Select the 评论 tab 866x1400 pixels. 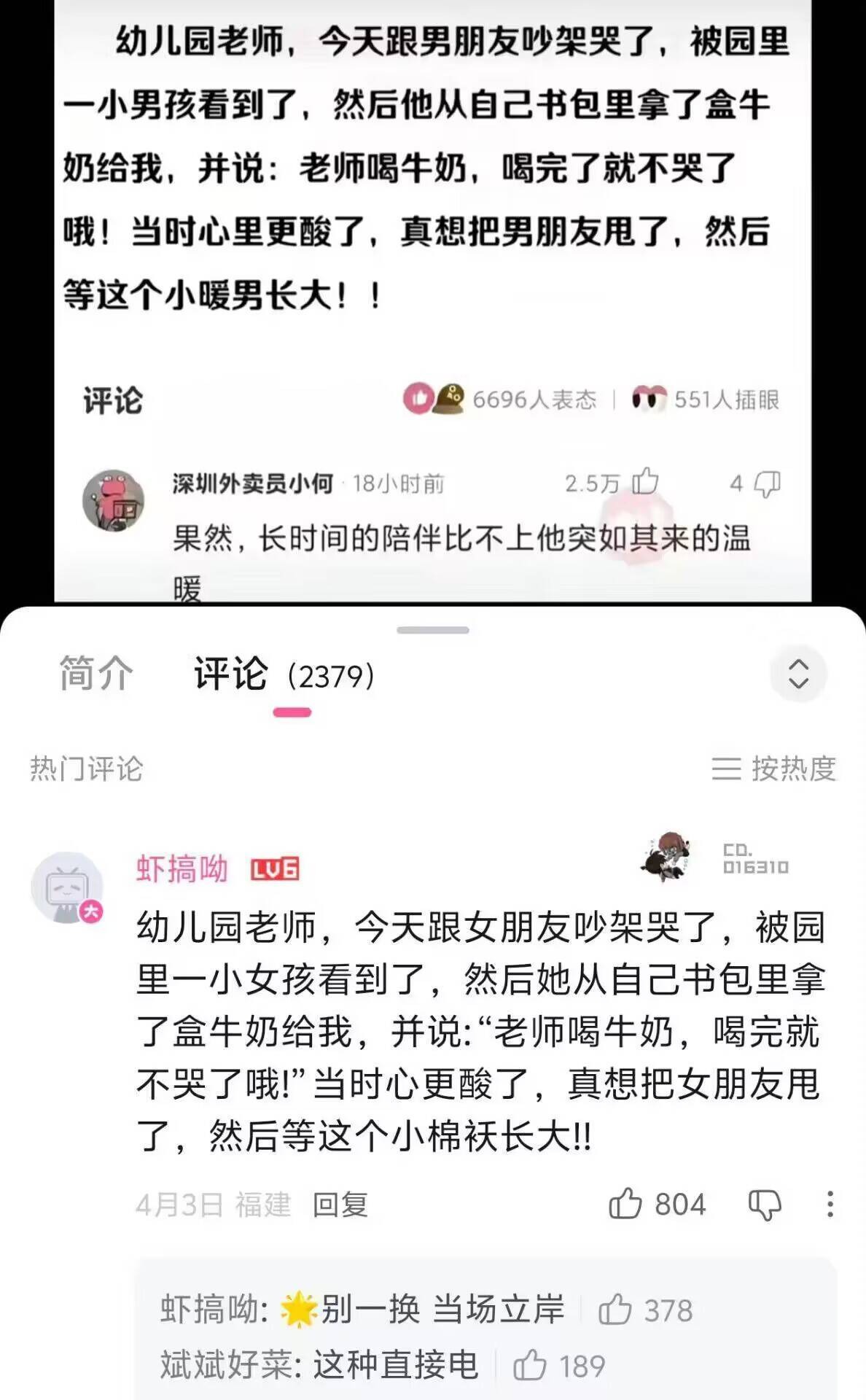(230, 674)
